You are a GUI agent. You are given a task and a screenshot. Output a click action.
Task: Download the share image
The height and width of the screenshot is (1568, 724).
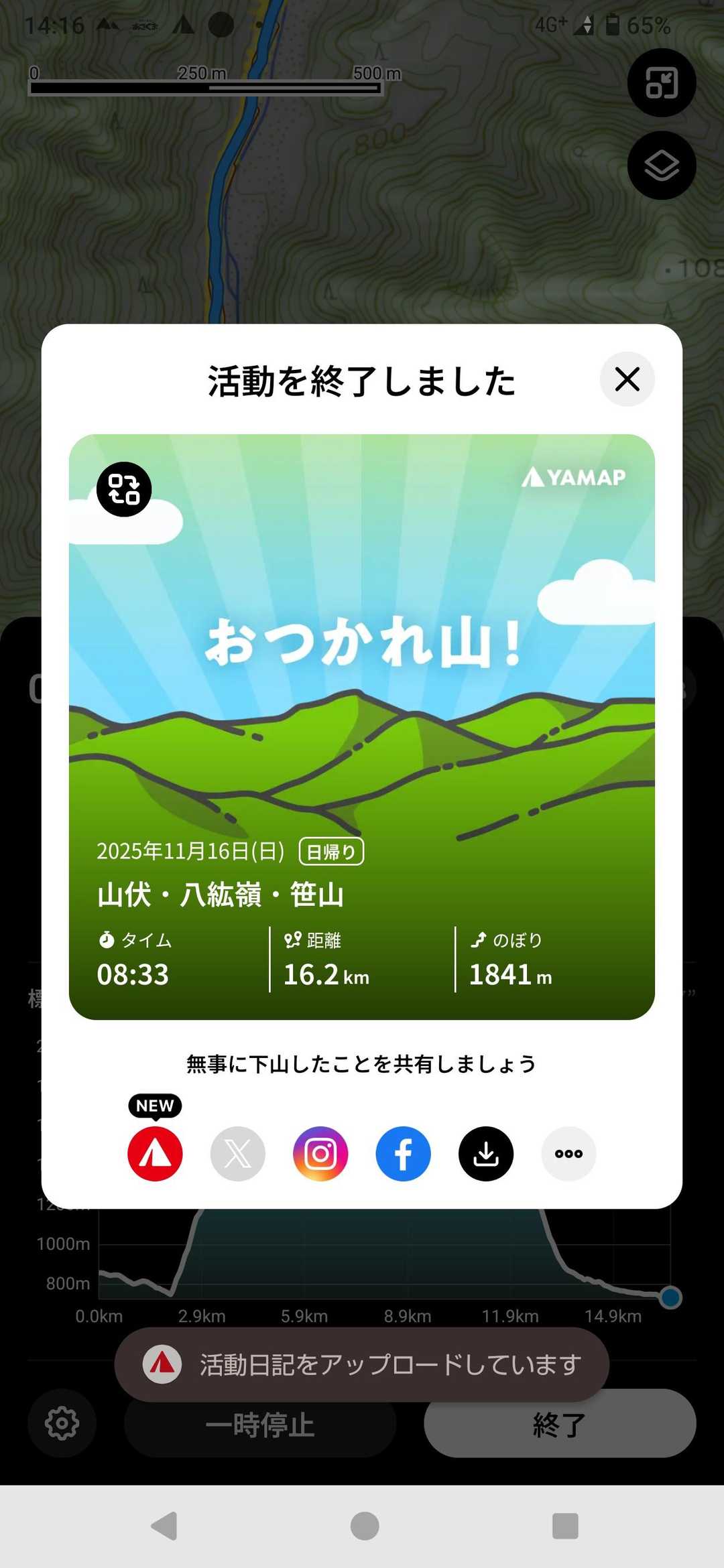tap(486, 1153)
